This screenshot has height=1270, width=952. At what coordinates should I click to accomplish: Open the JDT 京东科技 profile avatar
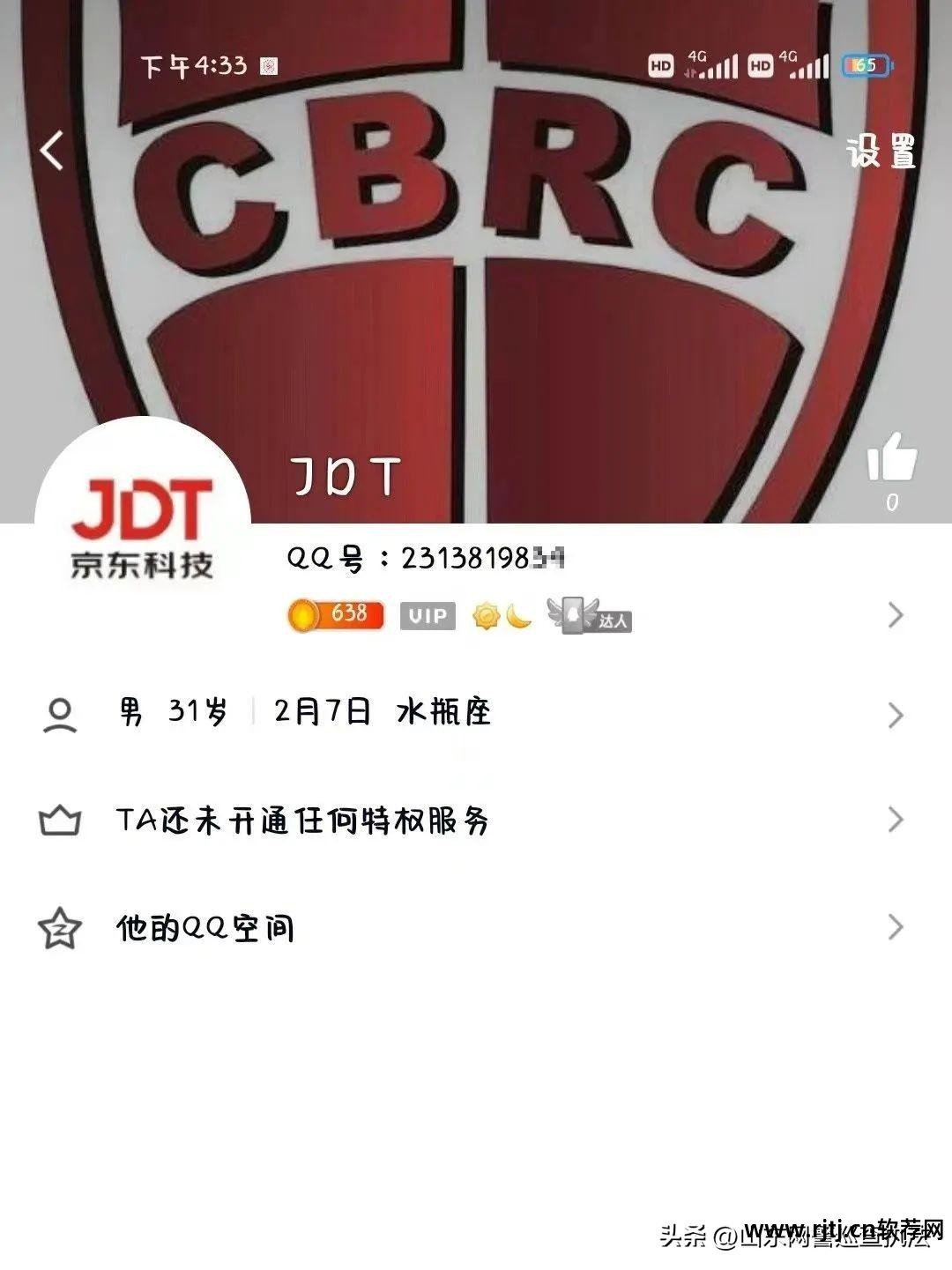pyautogui.click(x=143, y=525)
